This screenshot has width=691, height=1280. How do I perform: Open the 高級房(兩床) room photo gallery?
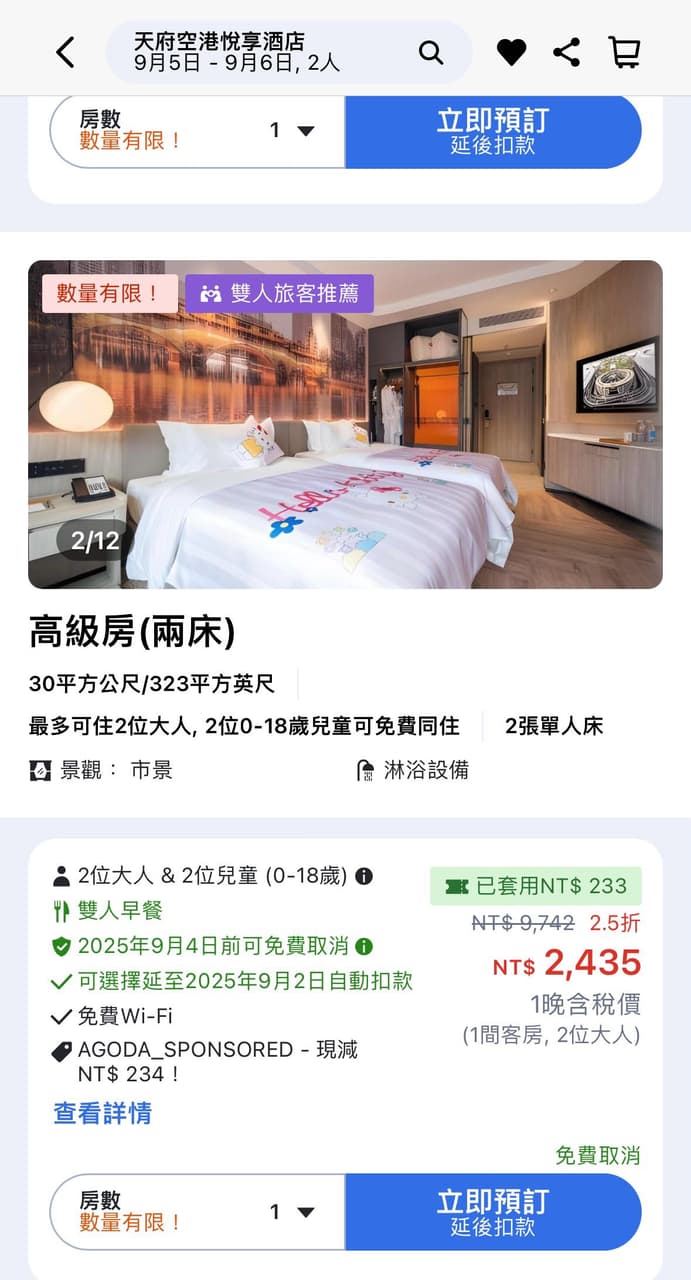(345, 424)
